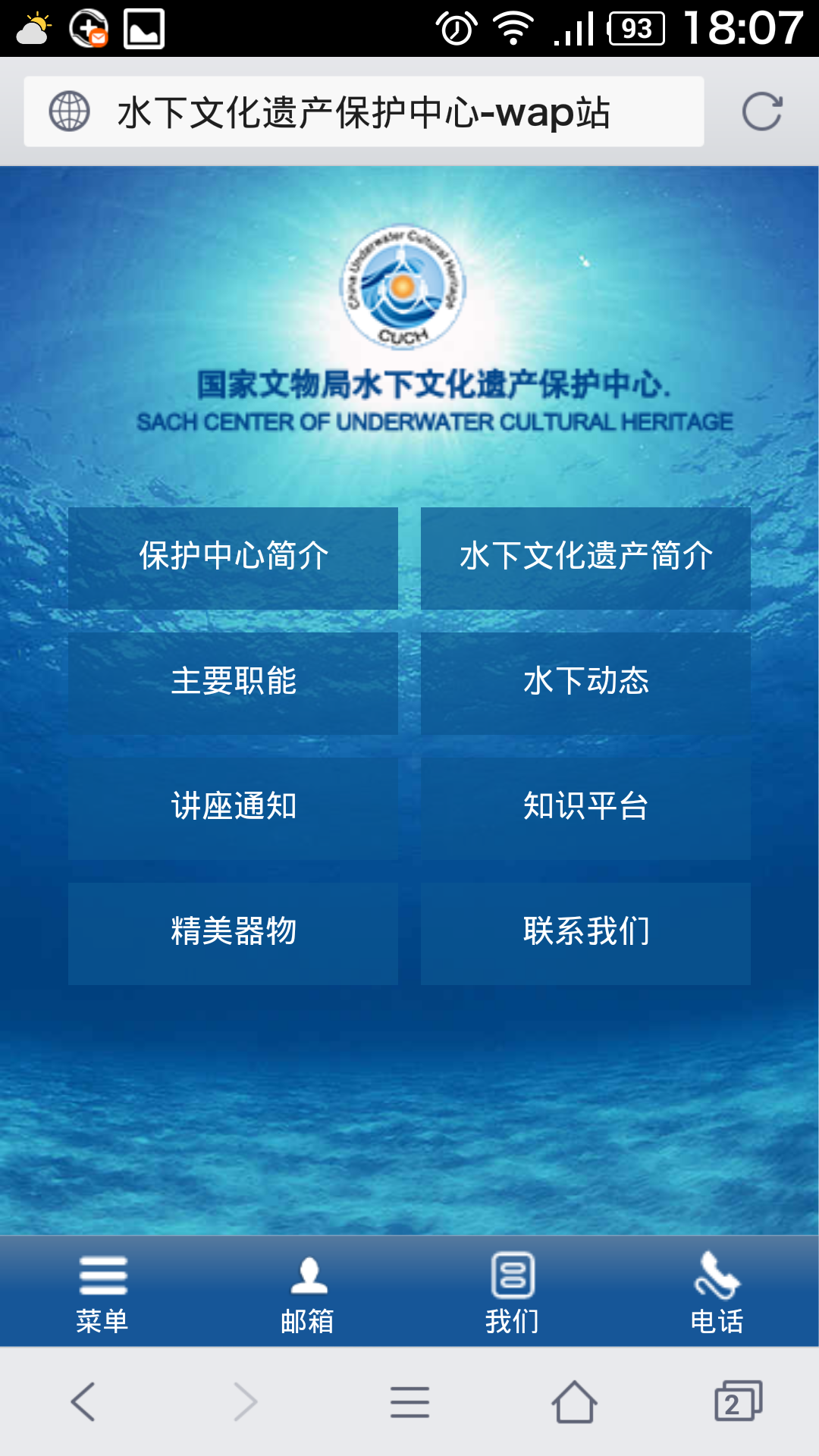Return home via the house icon
819x1456 pixels.
[x=573, y=1404]
